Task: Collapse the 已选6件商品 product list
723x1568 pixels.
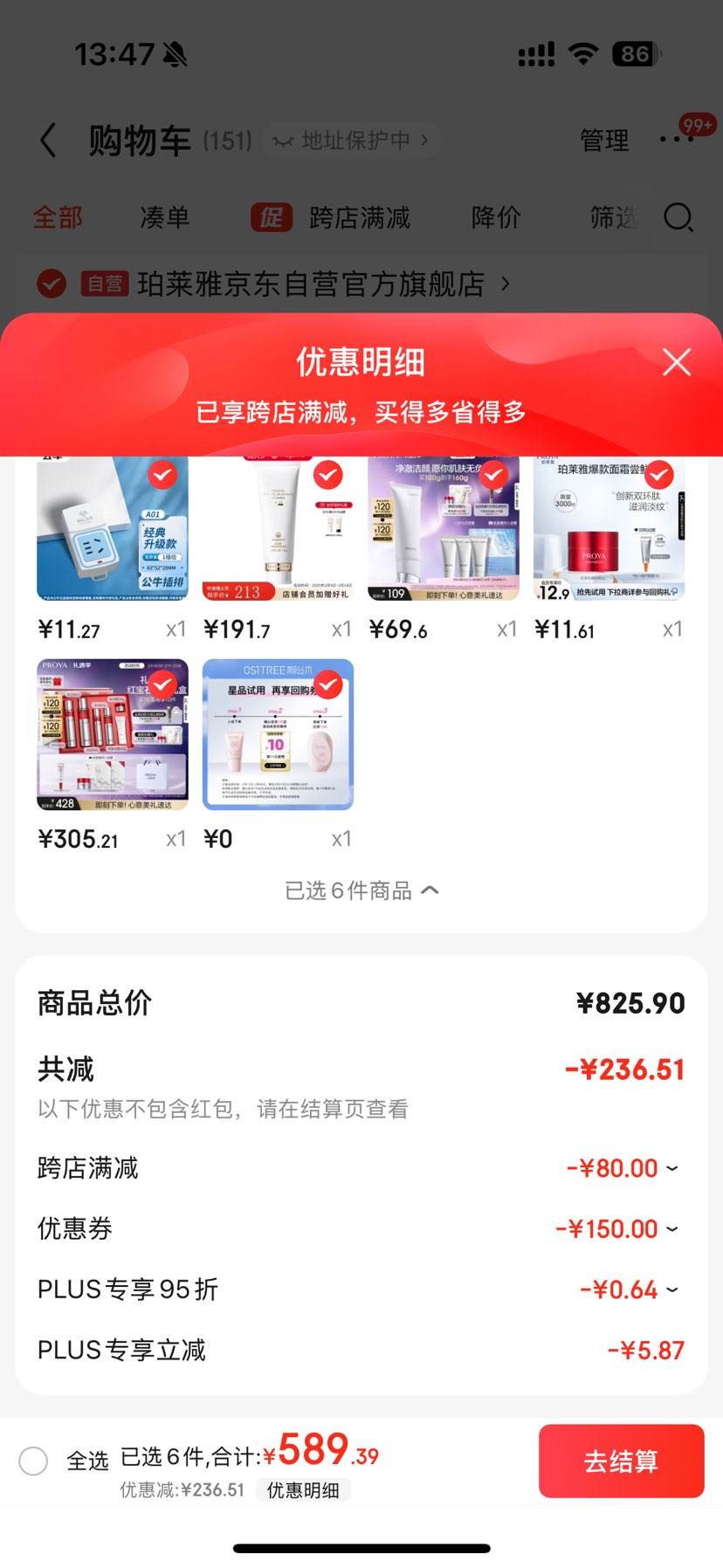Action: click(361, 891)
